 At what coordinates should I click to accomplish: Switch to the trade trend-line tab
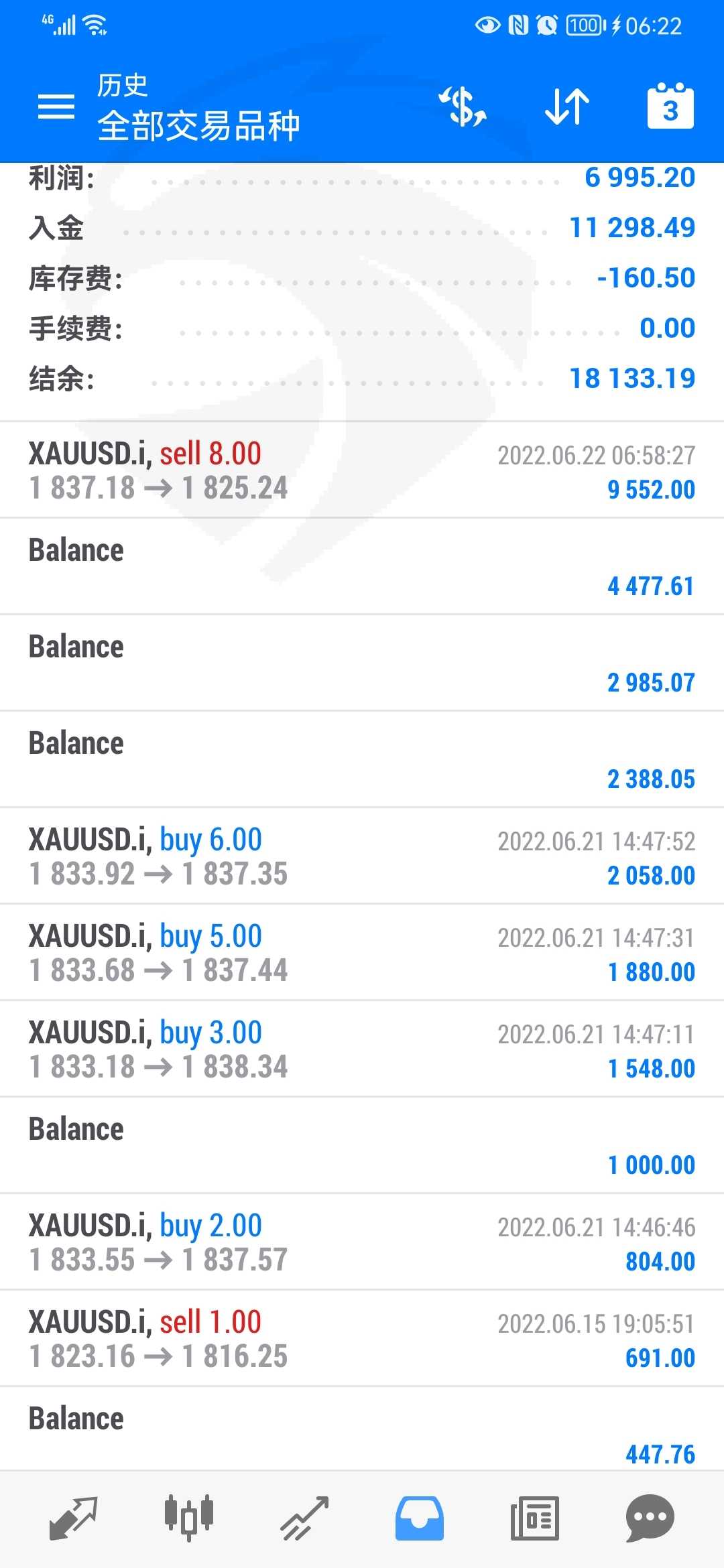click(304, 1518)
